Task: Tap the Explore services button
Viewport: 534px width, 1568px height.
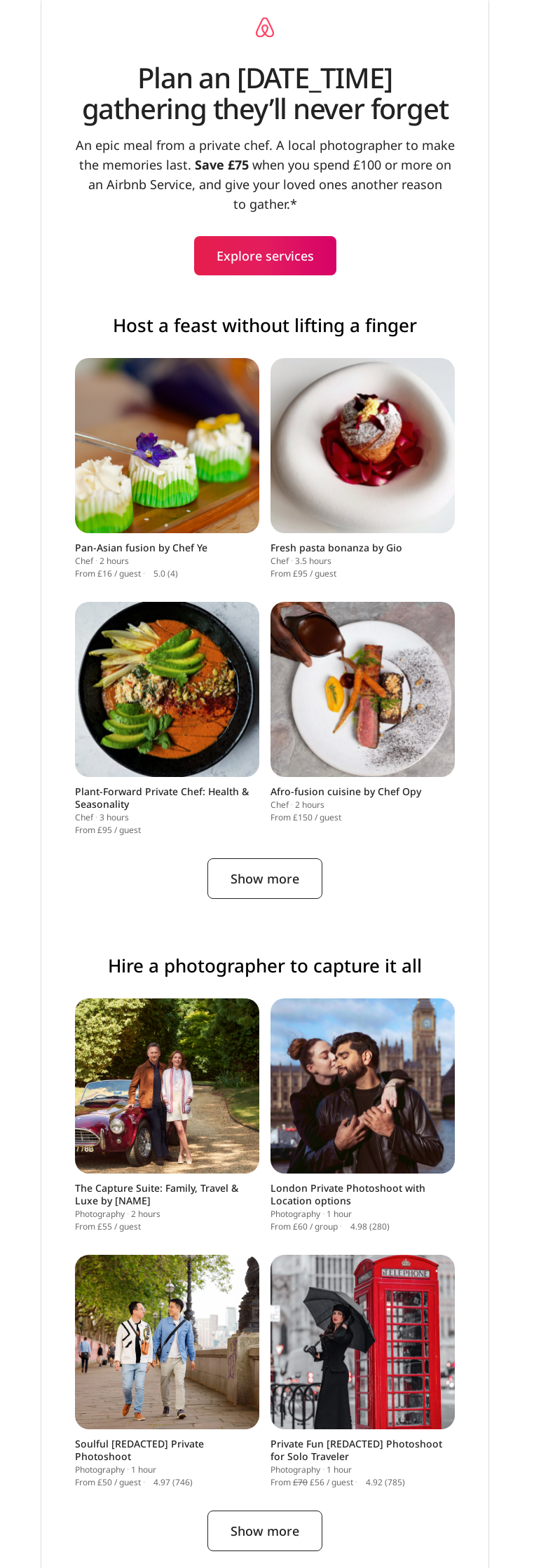Action: pos(265,256)
